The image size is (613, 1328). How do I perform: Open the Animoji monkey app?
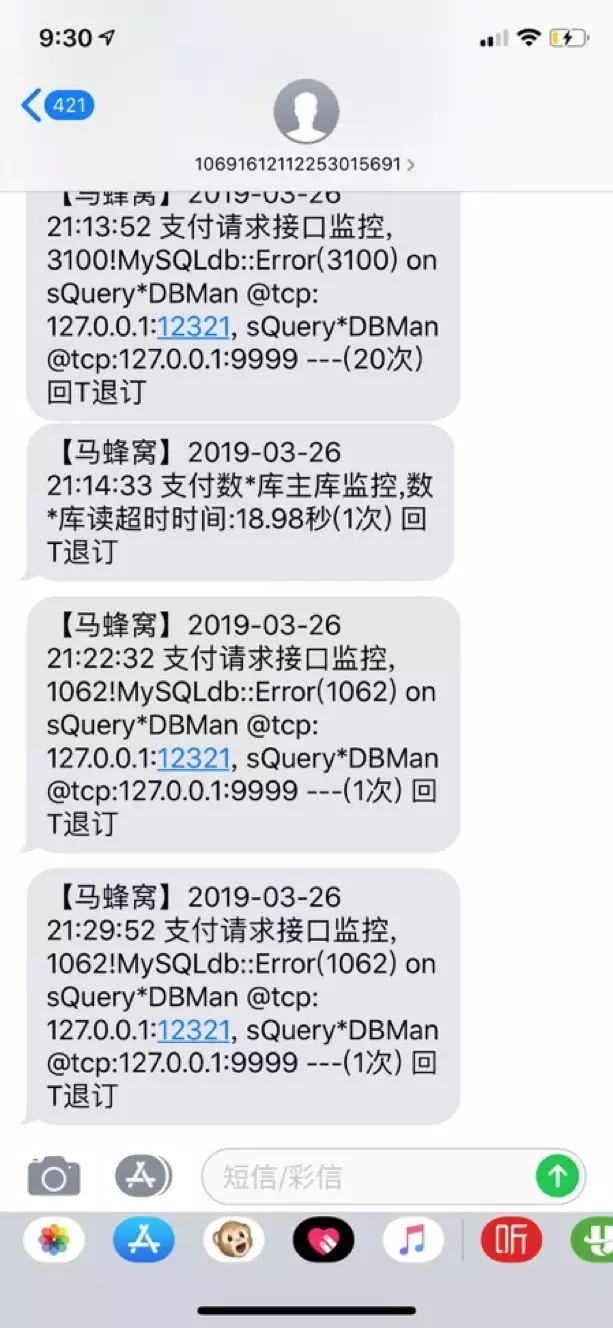[233, 1241]
